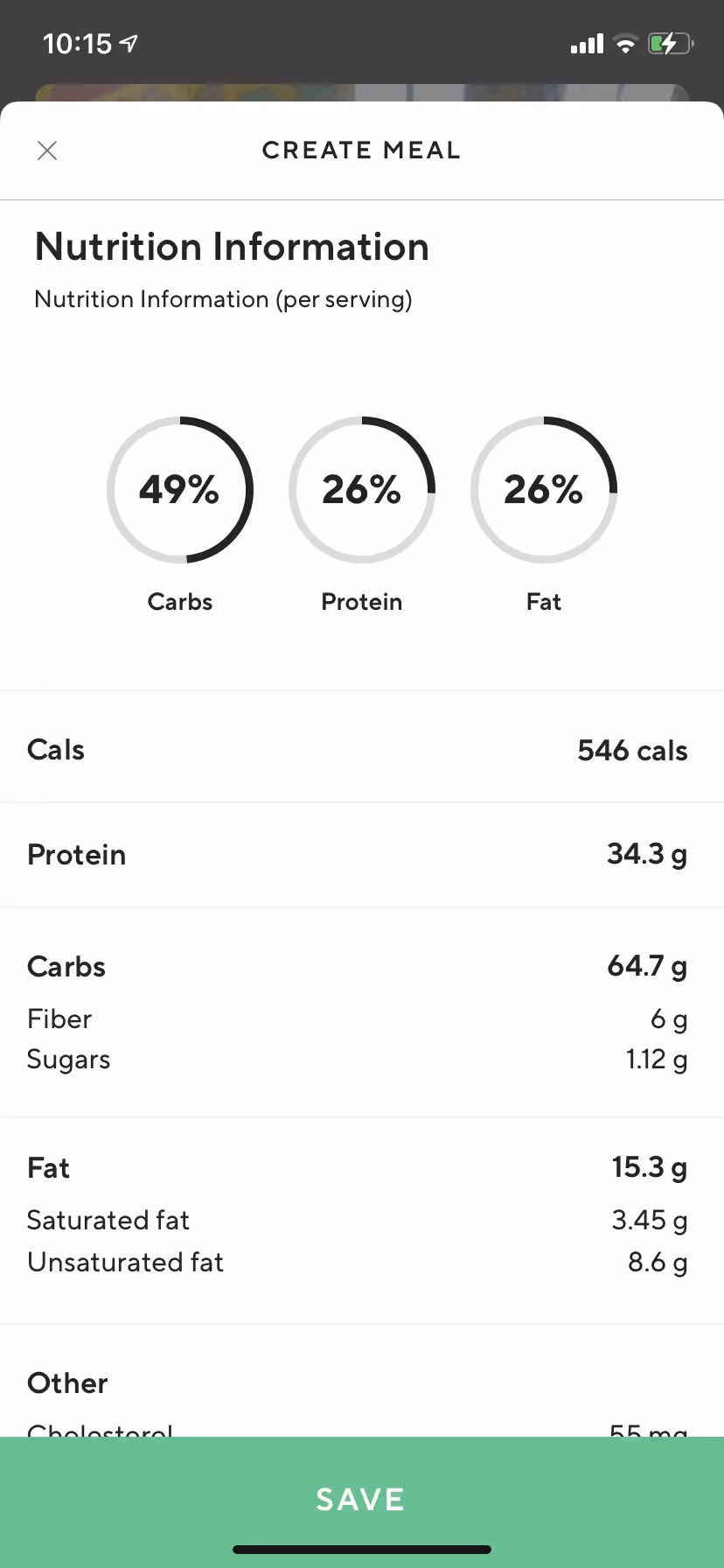Save the created meal

coord(361,1499)
